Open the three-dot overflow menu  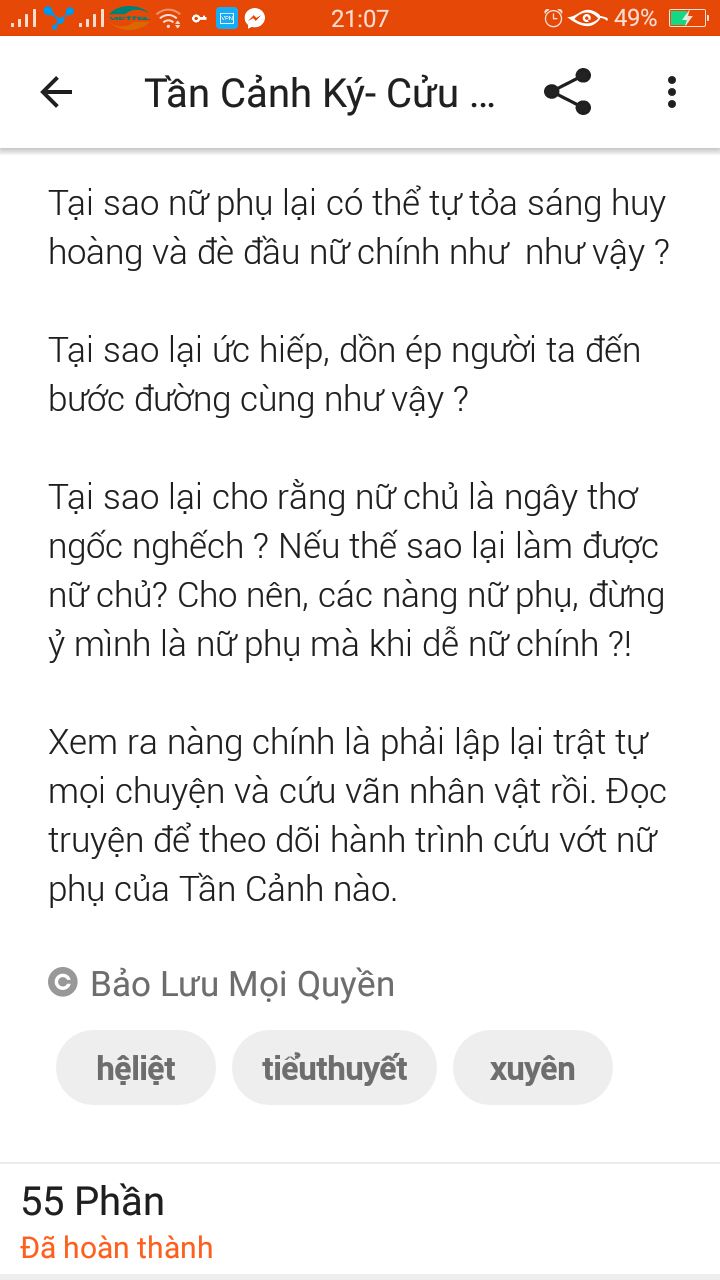point(671,92)
